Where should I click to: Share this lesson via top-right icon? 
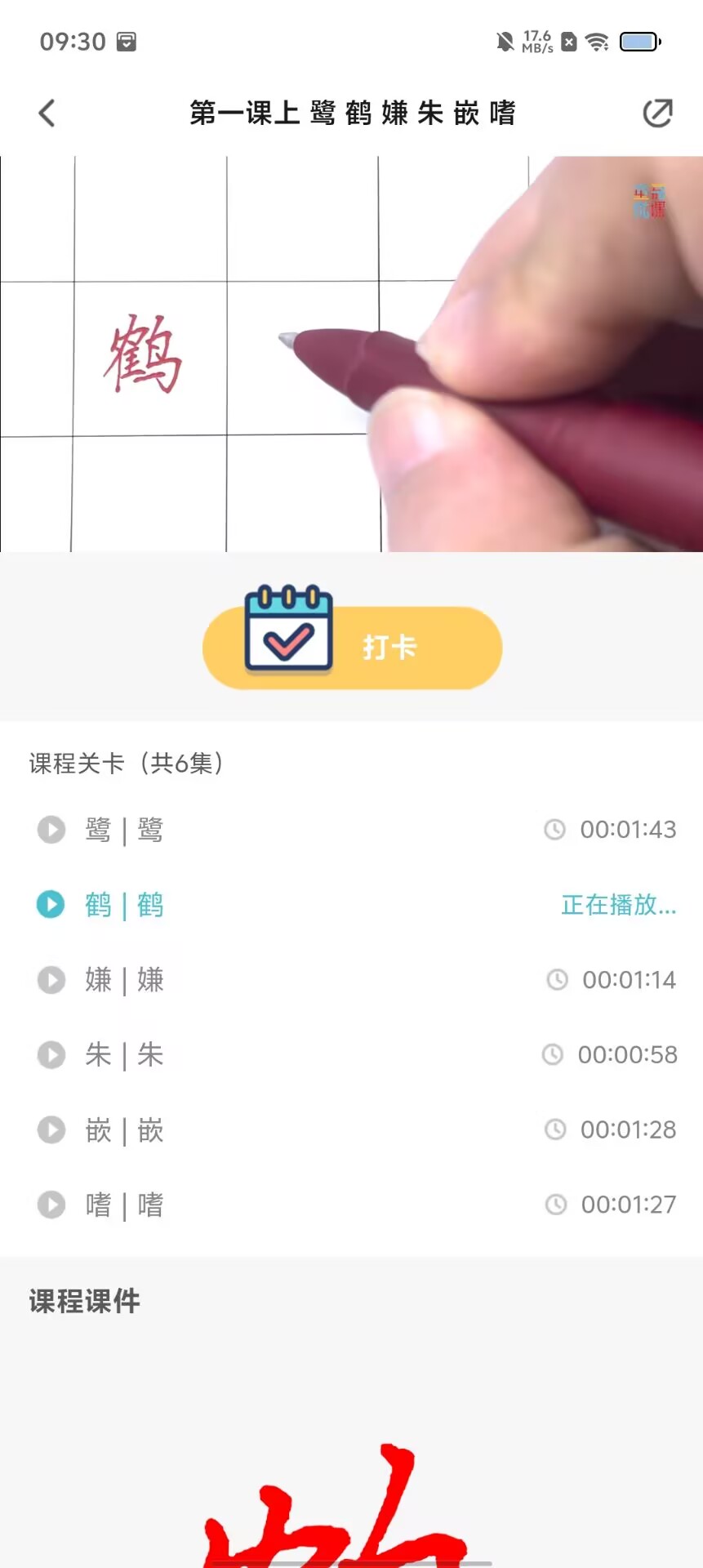point(656,114)
